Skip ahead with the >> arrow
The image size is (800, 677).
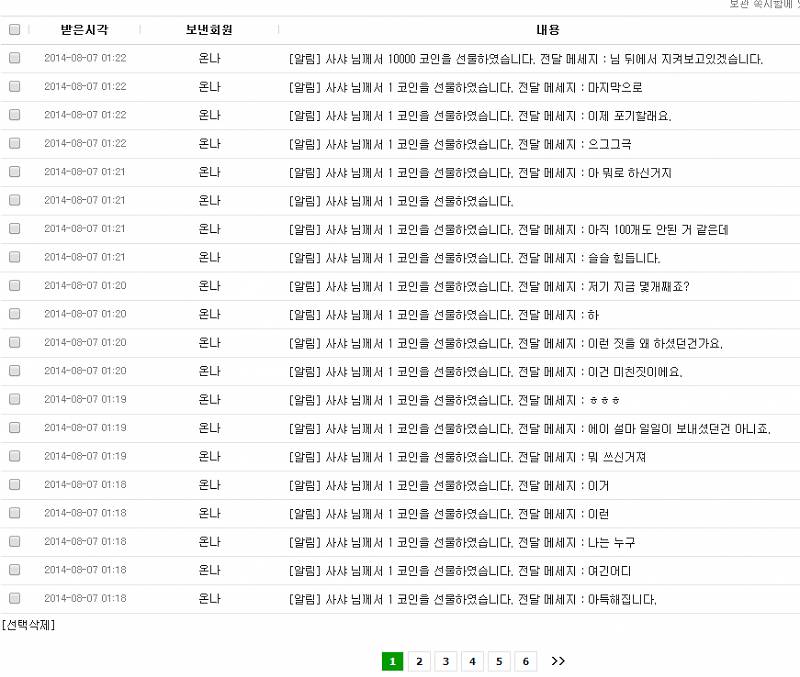(558, 661)
